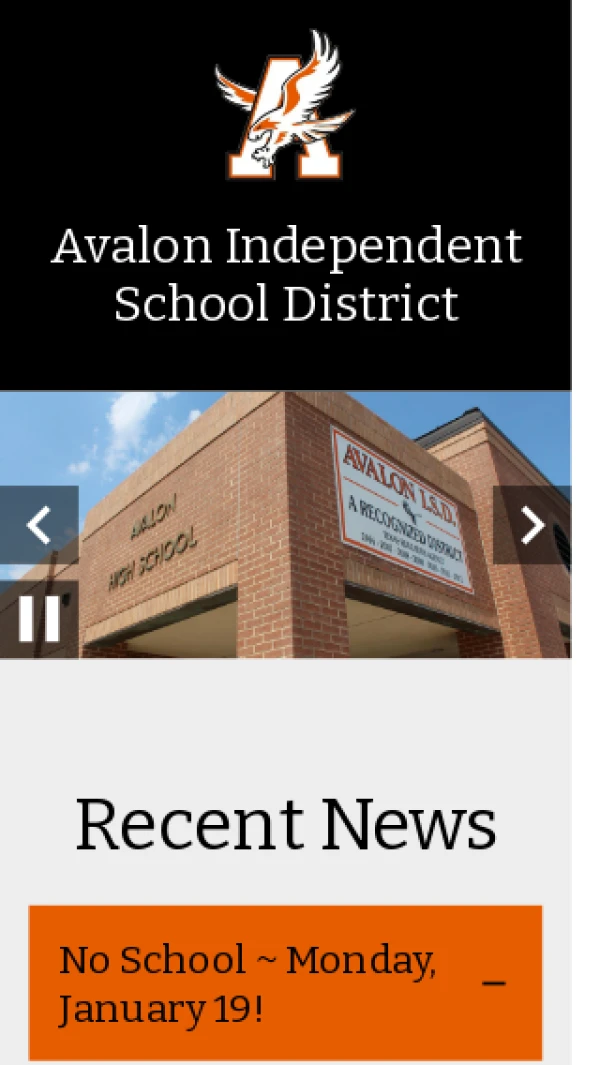
Task: Pause the image slideshow
Action: point(39,619)
